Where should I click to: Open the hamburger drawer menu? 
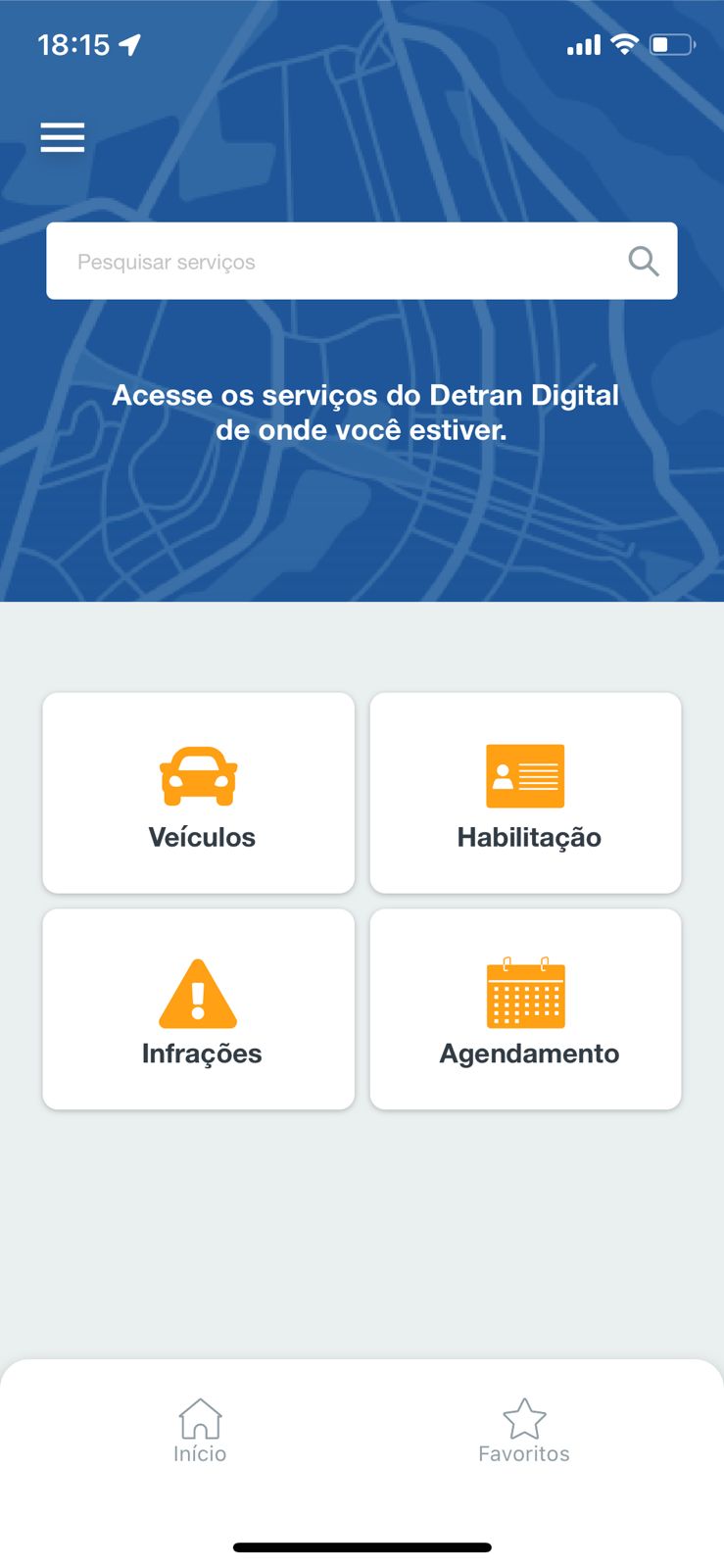point(63,137)
